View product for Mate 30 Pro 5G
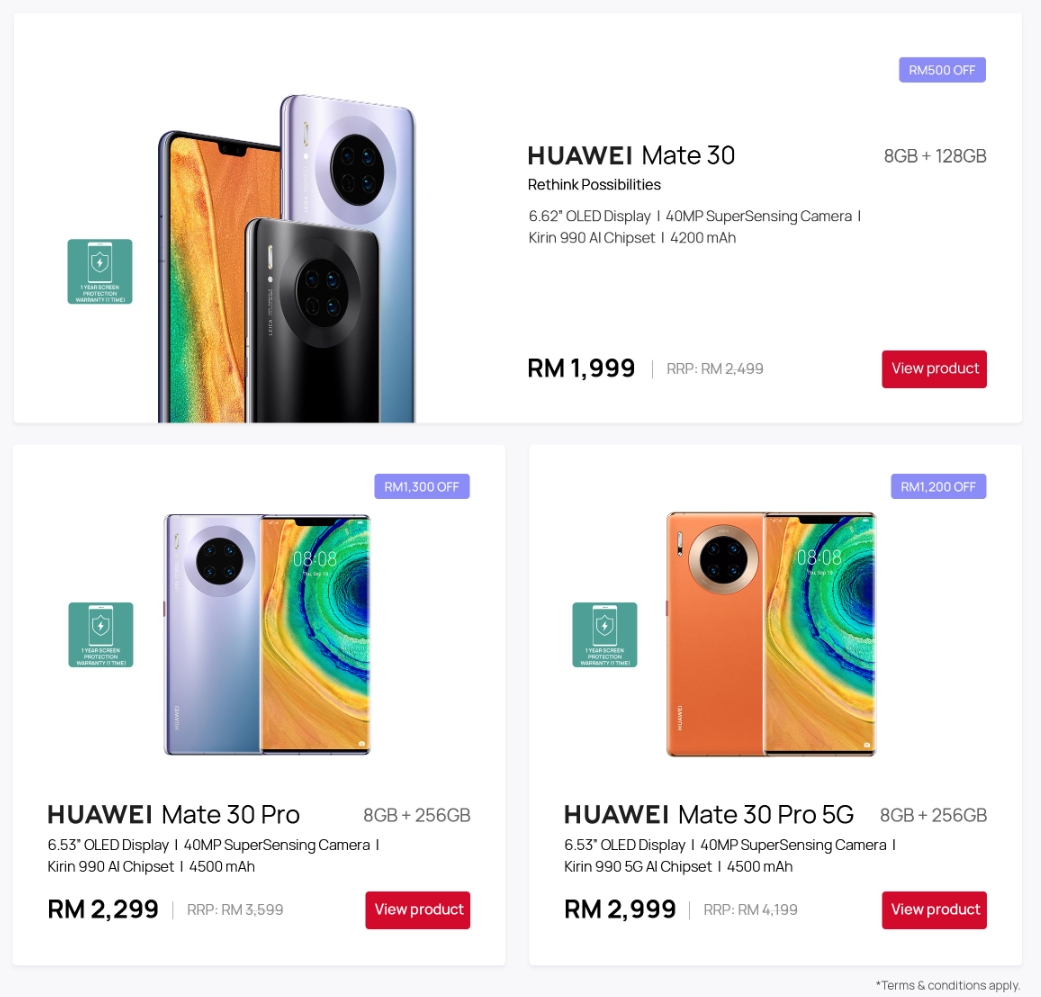Screen dimensions: 1041x997 934,910
